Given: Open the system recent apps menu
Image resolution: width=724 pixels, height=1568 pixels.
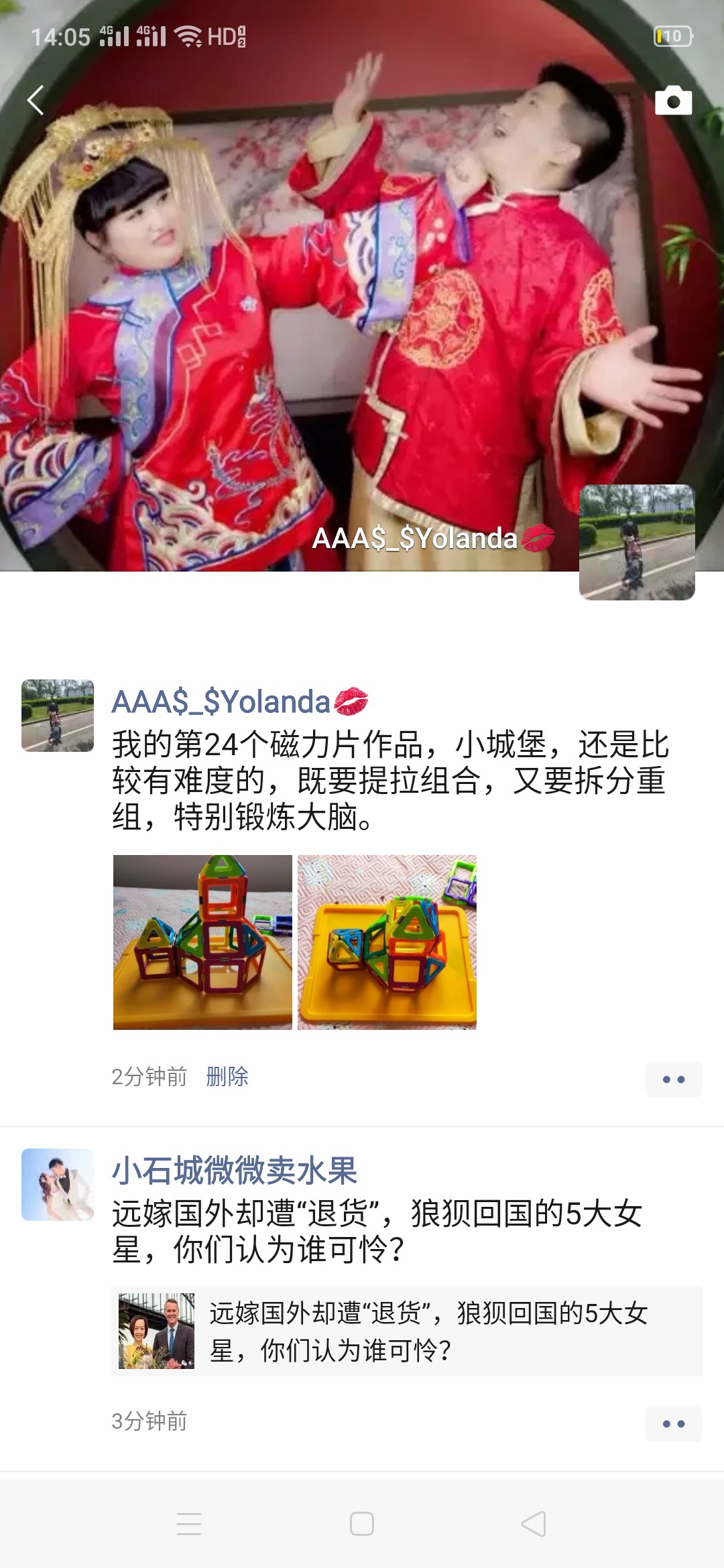Looking at the screenshot, I should coord(189,1523).
